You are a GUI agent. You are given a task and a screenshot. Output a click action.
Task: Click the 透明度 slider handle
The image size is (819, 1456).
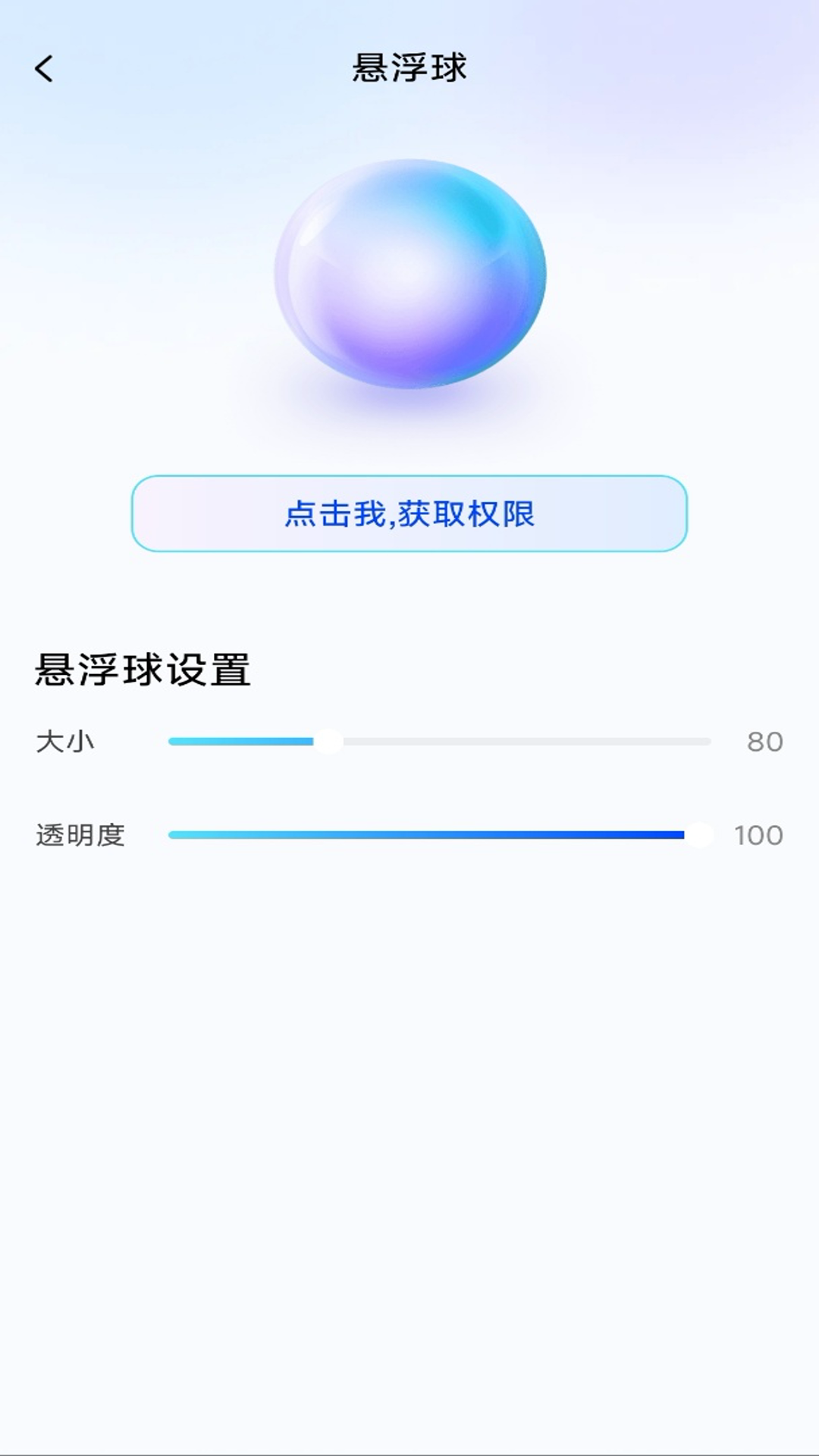click(701, 834)
